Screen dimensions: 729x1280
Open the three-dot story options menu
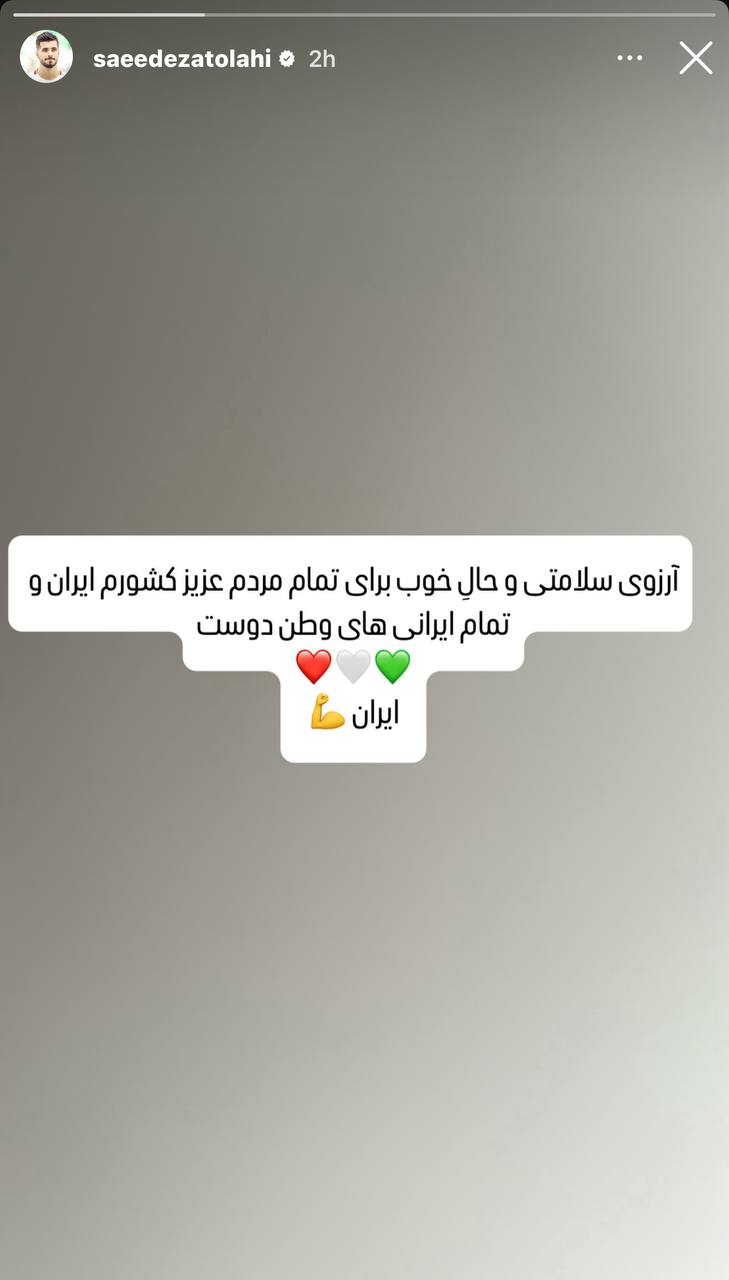630,58
